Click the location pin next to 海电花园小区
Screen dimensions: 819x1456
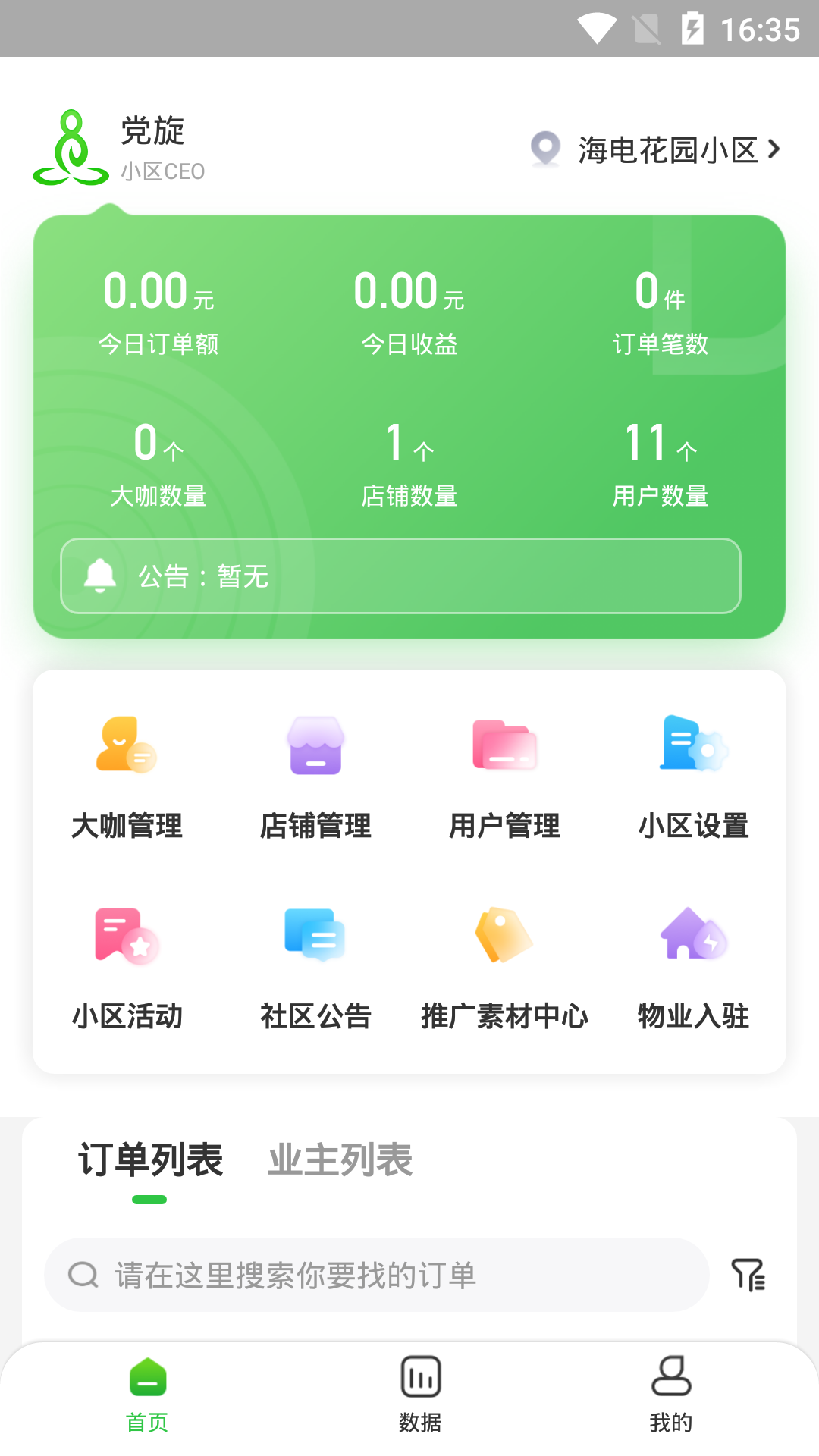click(x=543, y=149)
